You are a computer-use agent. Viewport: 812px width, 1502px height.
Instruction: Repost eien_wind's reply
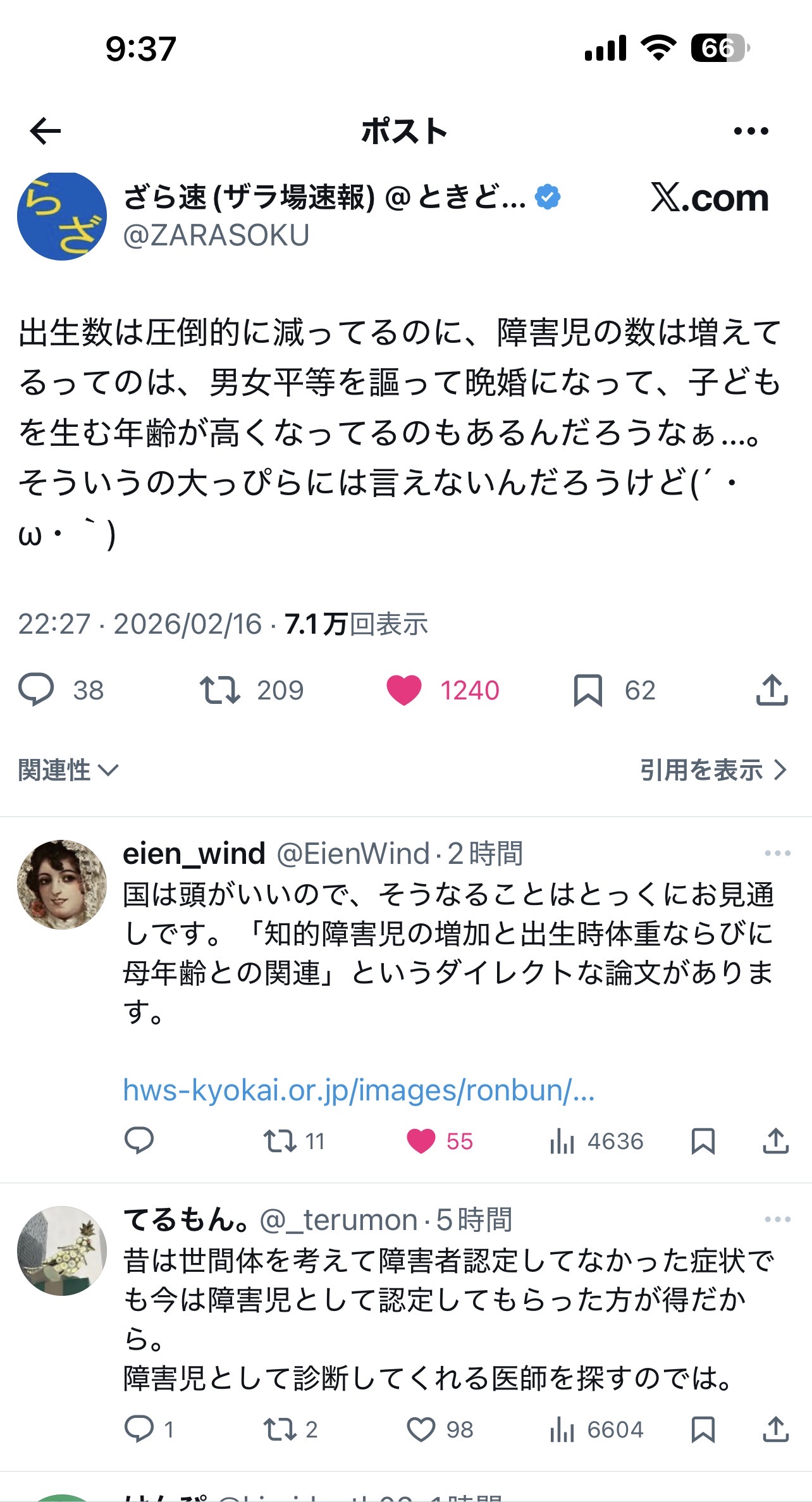pyautogui.click(x=280, y=1141)
